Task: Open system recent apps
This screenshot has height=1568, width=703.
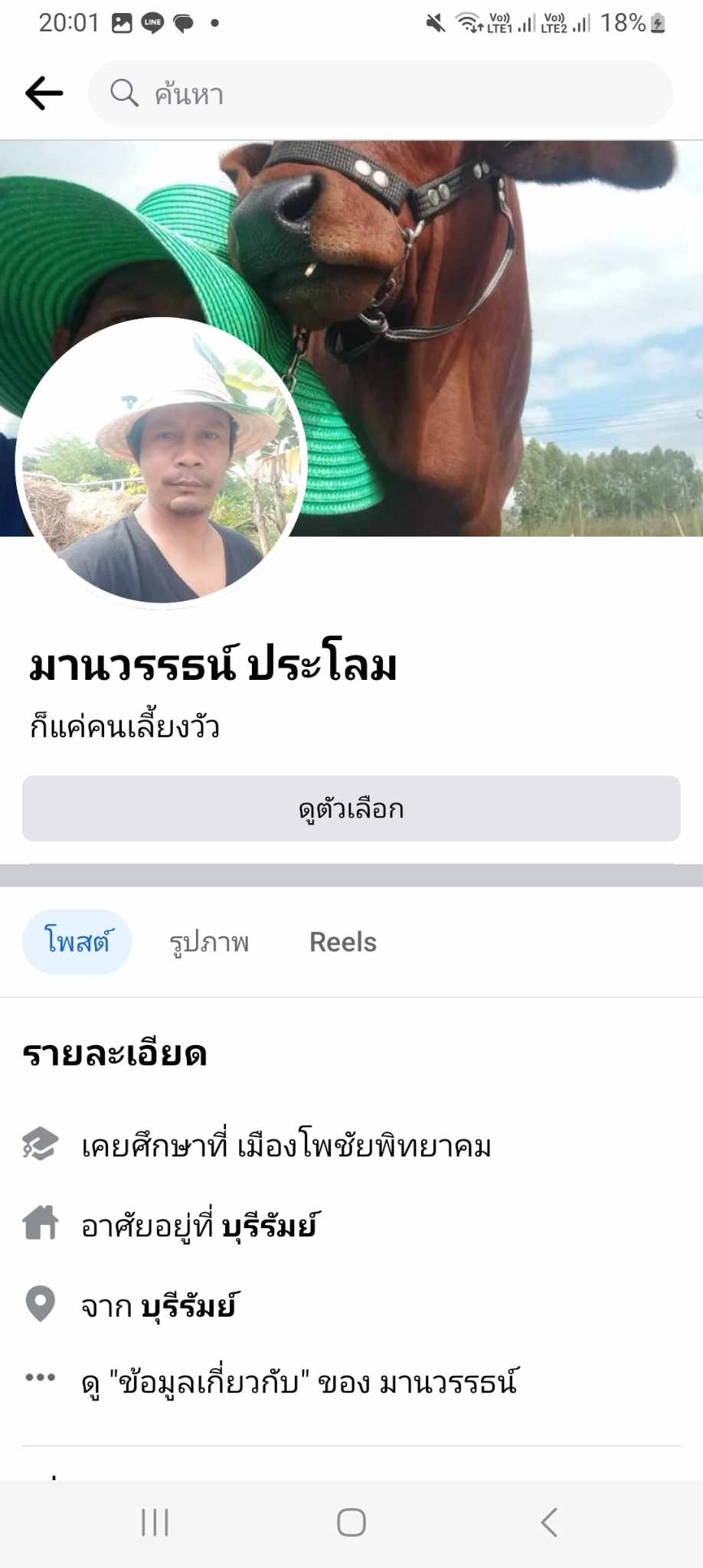Action: [x=155, y=1522]
